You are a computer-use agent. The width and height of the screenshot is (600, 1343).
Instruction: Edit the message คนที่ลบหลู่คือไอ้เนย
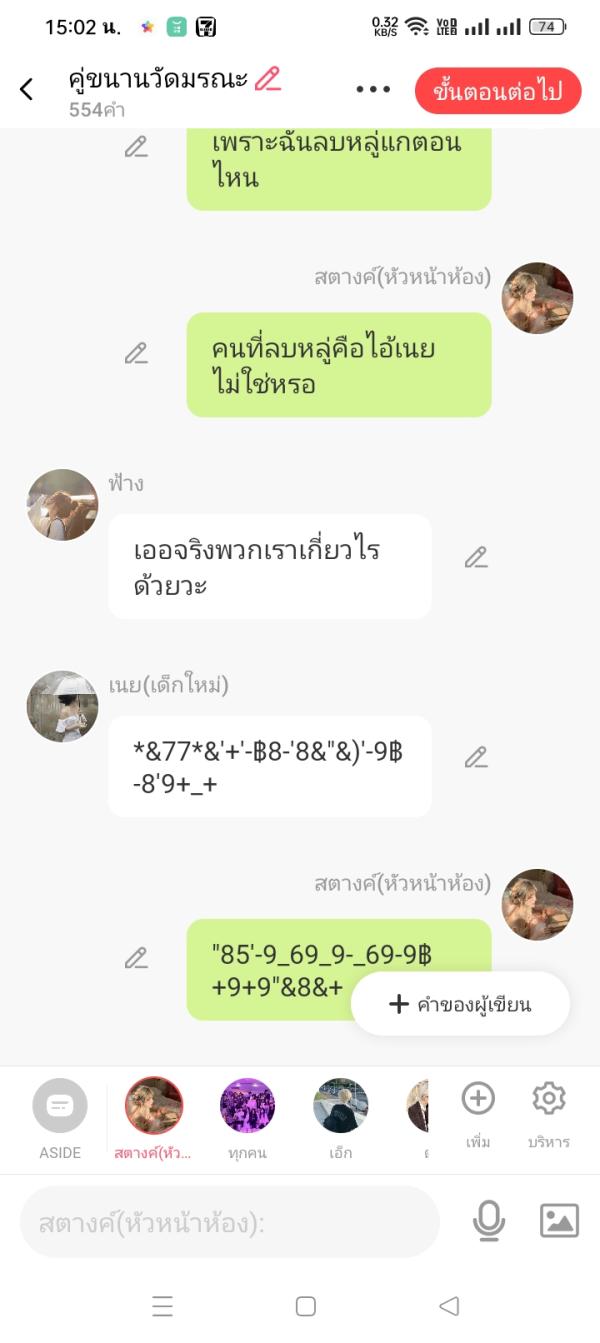tap(136, 353)
